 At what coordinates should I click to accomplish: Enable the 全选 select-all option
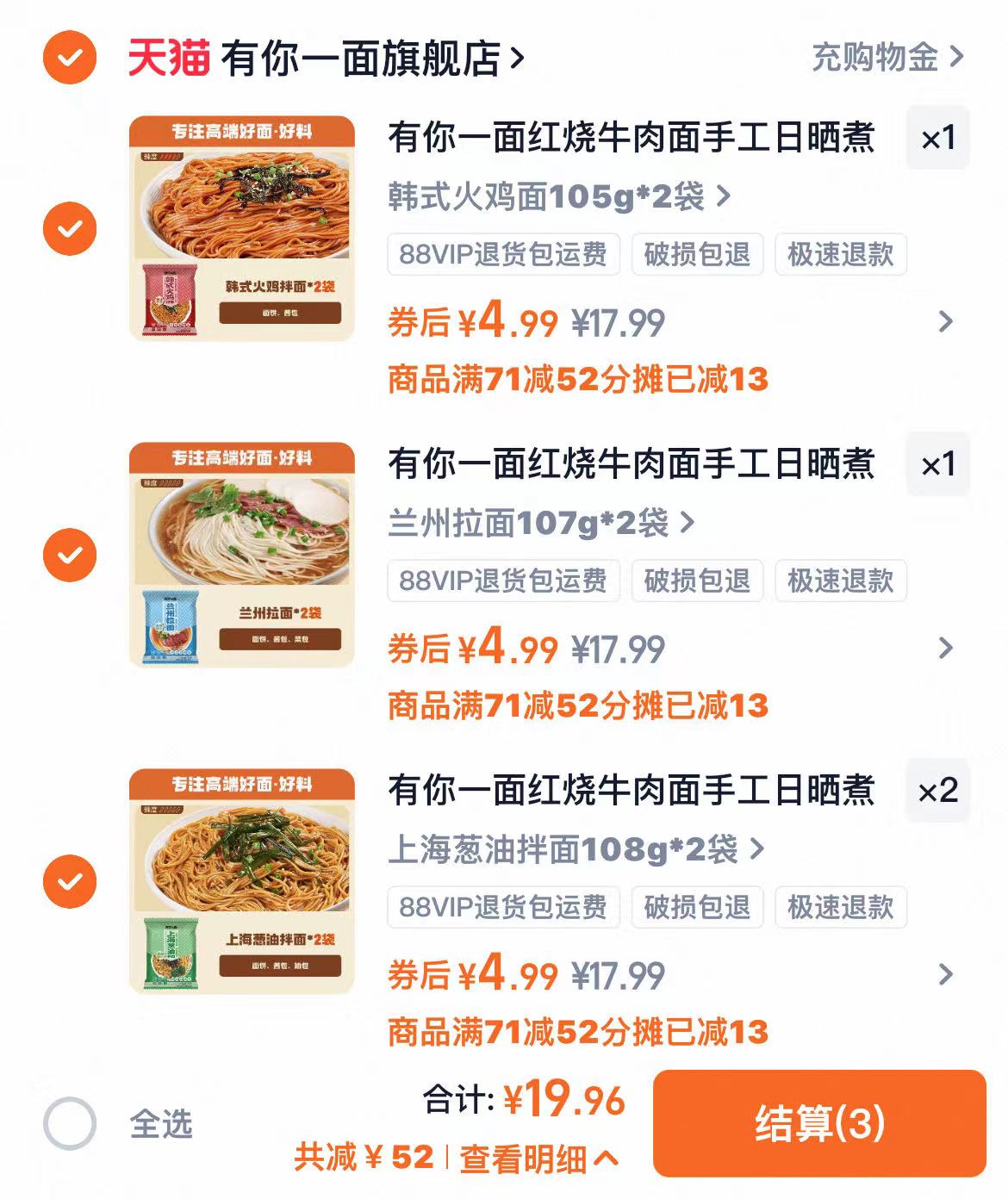click(71, 1123)
